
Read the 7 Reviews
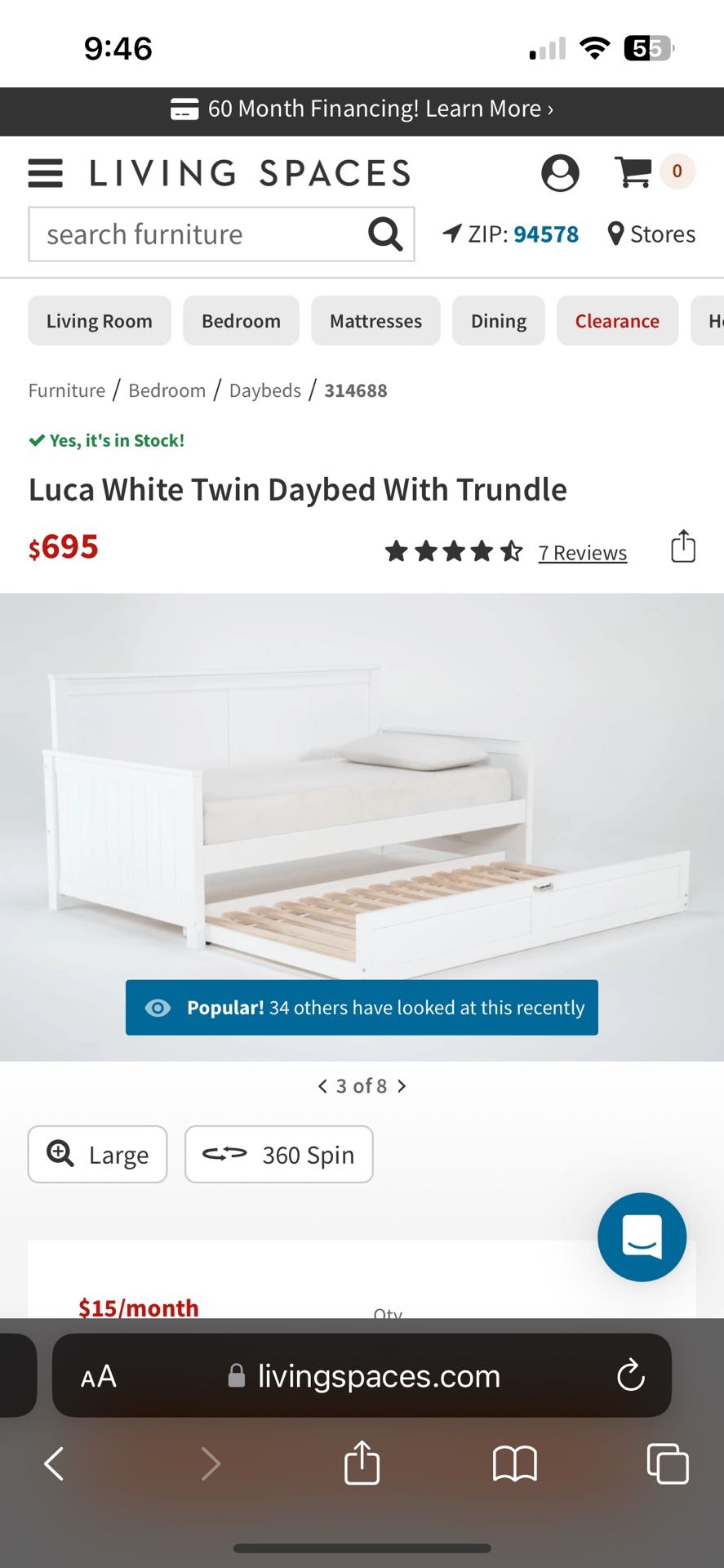pos(582,553)
